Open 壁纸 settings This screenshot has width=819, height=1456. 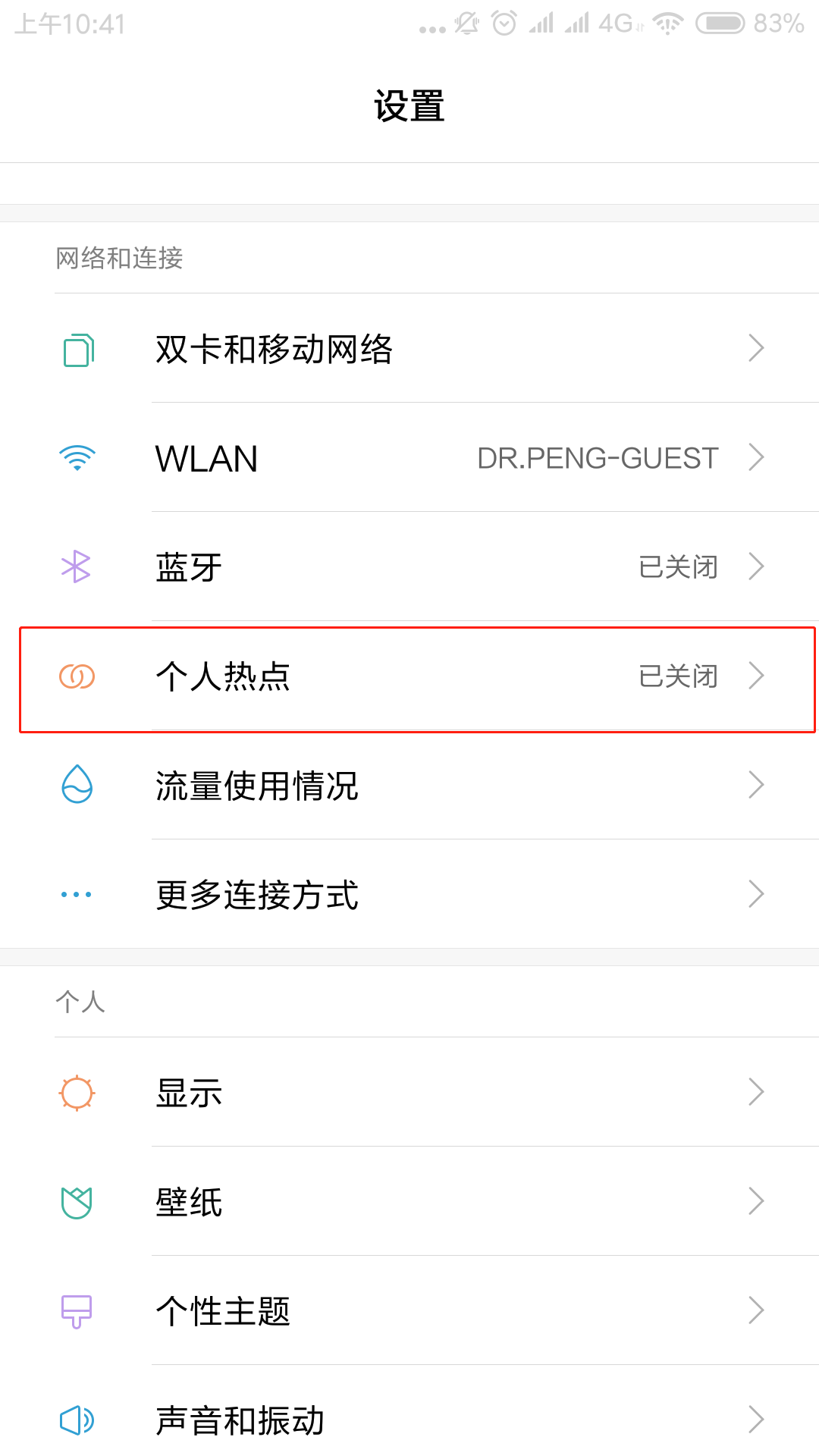pos(409,1202)
